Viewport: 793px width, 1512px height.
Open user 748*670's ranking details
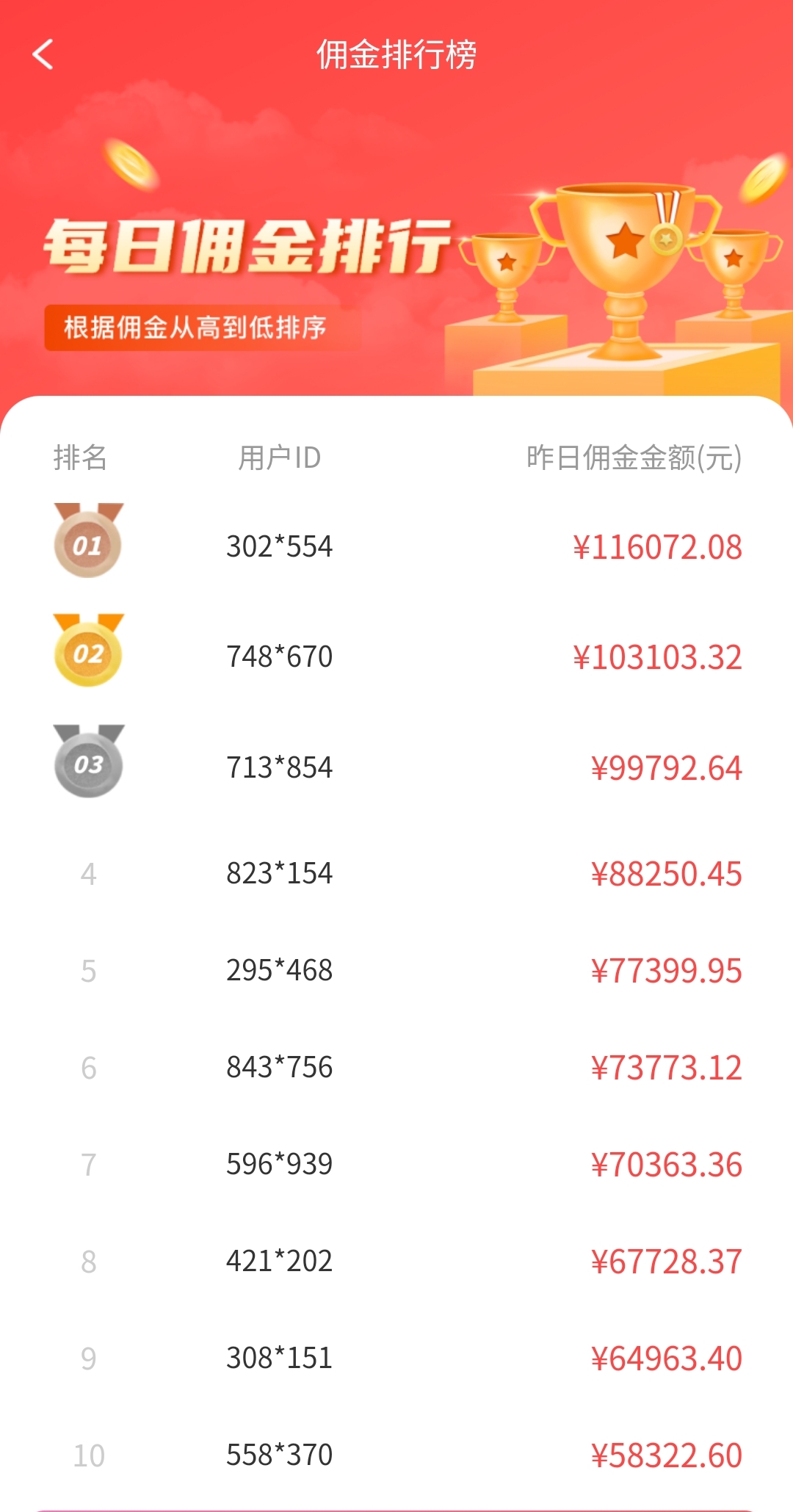click(x=281, y=656)
